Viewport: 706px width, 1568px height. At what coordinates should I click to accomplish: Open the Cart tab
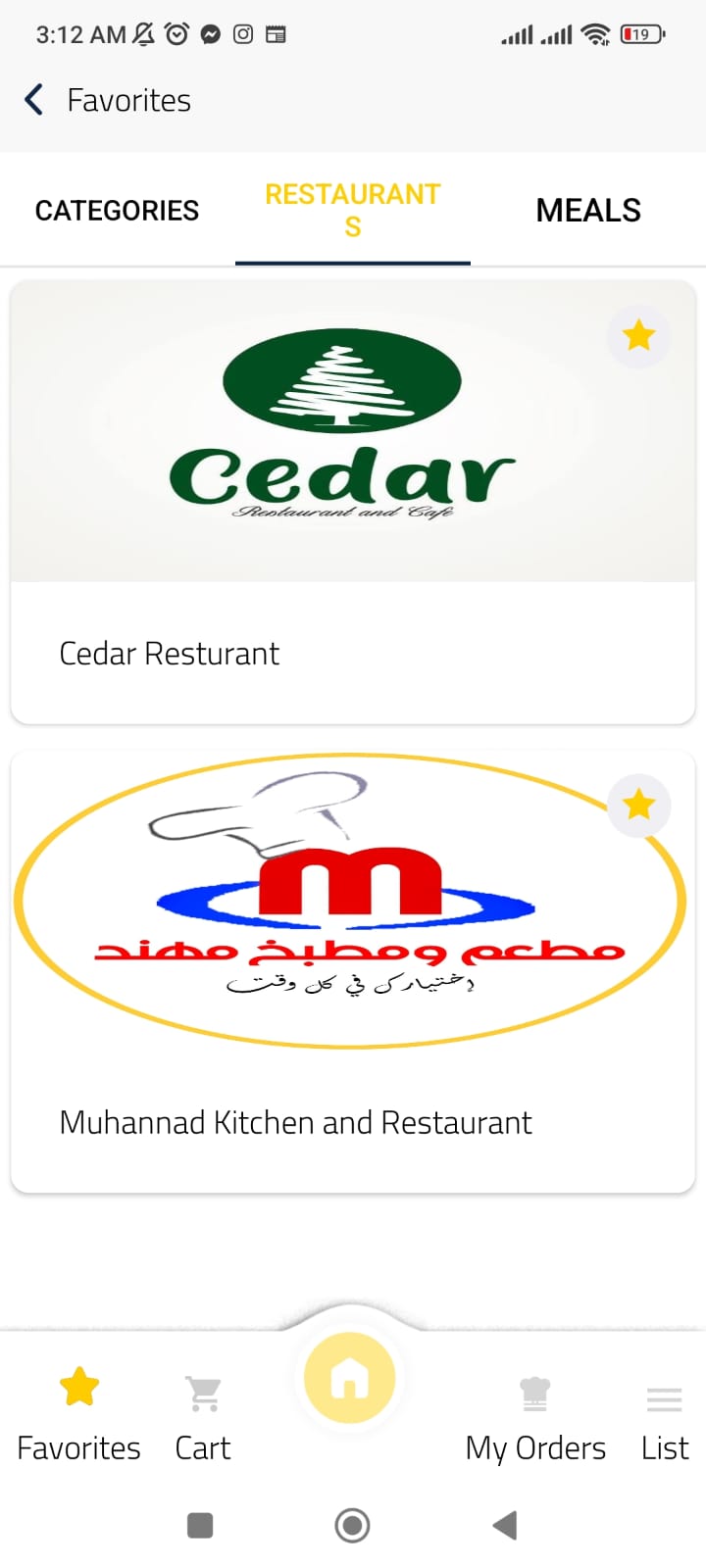(x=203, y=1414)
